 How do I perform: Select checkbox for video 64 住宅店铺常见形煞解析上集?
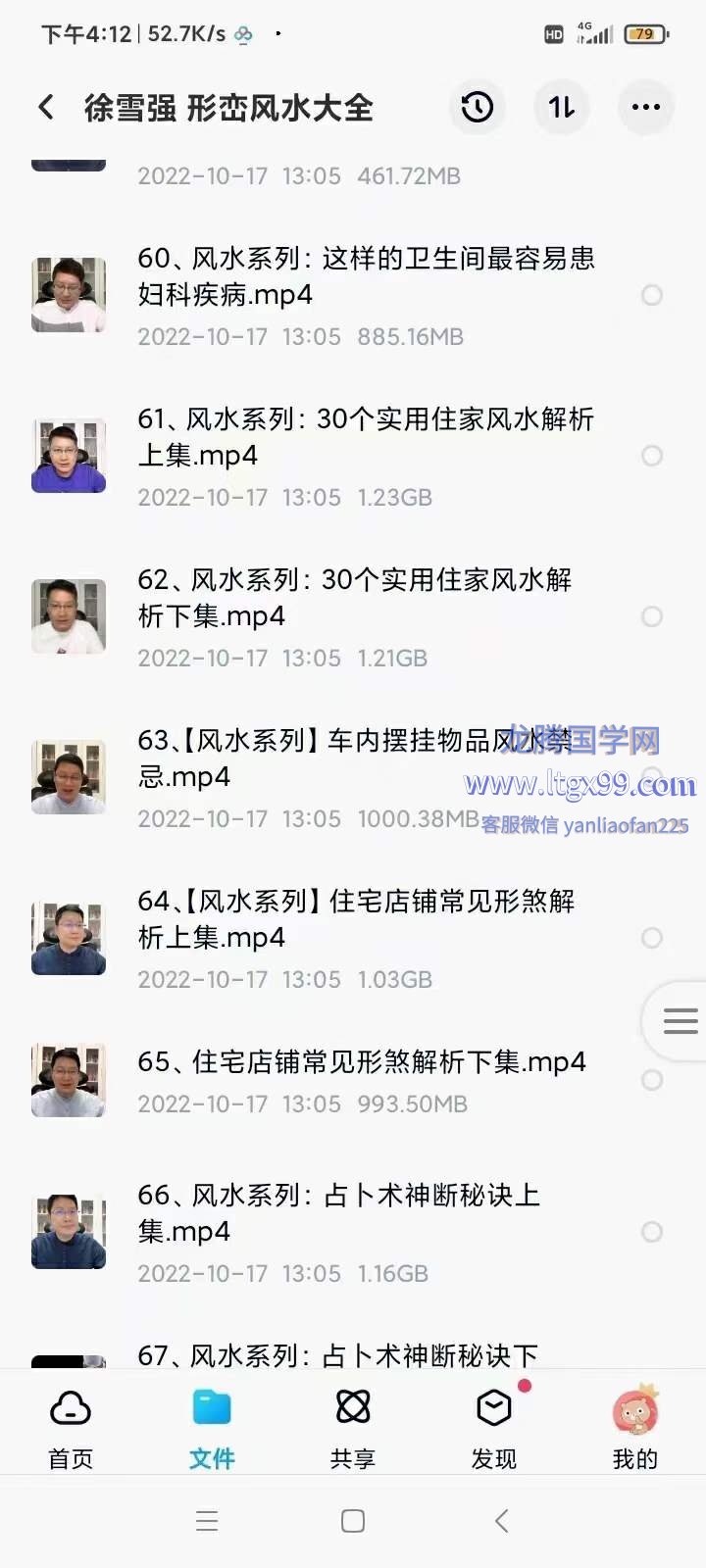point(652,938)
